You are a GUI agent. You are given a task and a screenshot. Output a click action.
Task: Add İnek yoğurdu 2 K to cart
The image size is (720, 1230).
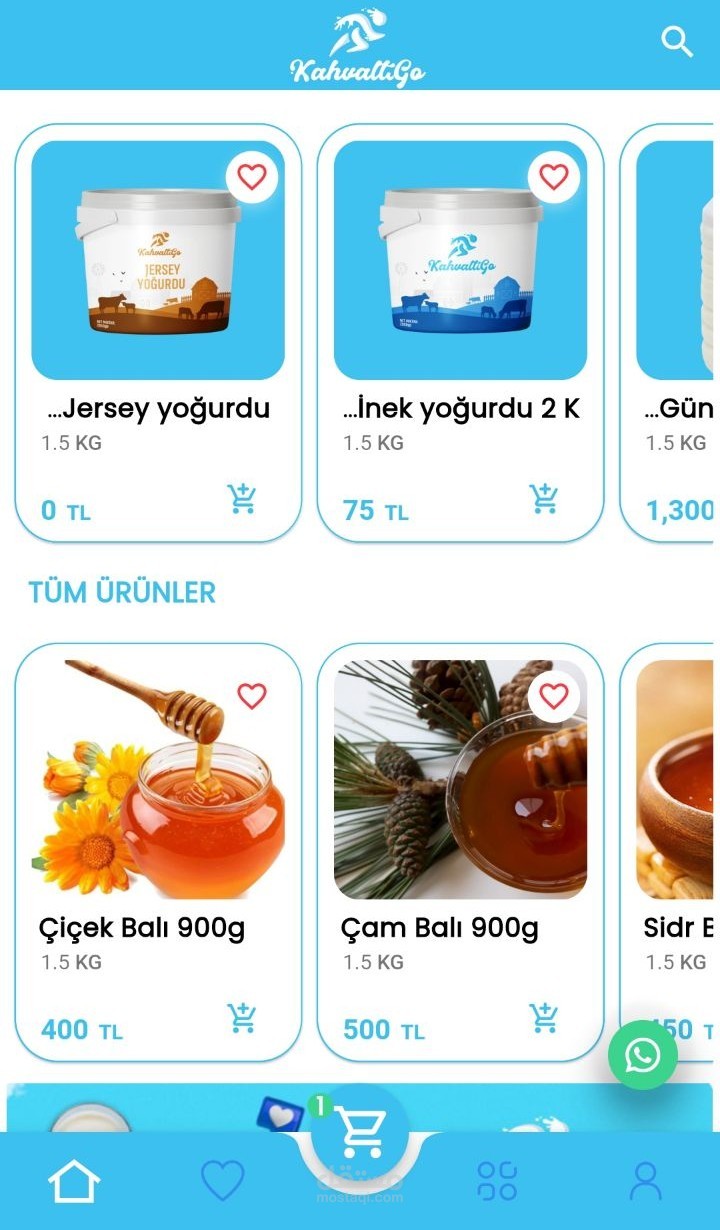pyautogui.click(x=544, y=498)
